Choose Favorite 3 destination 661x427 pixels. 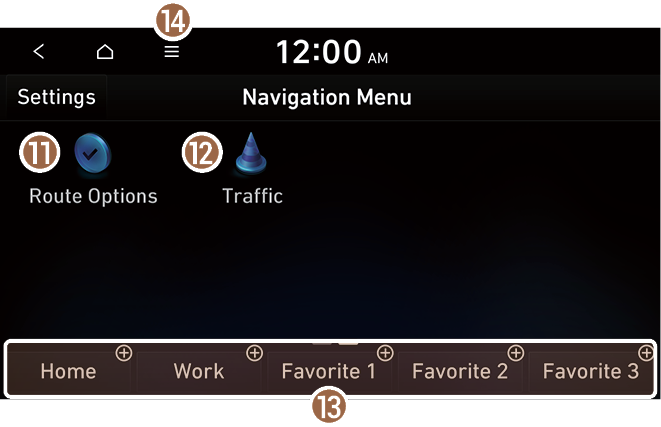point(590,371)
